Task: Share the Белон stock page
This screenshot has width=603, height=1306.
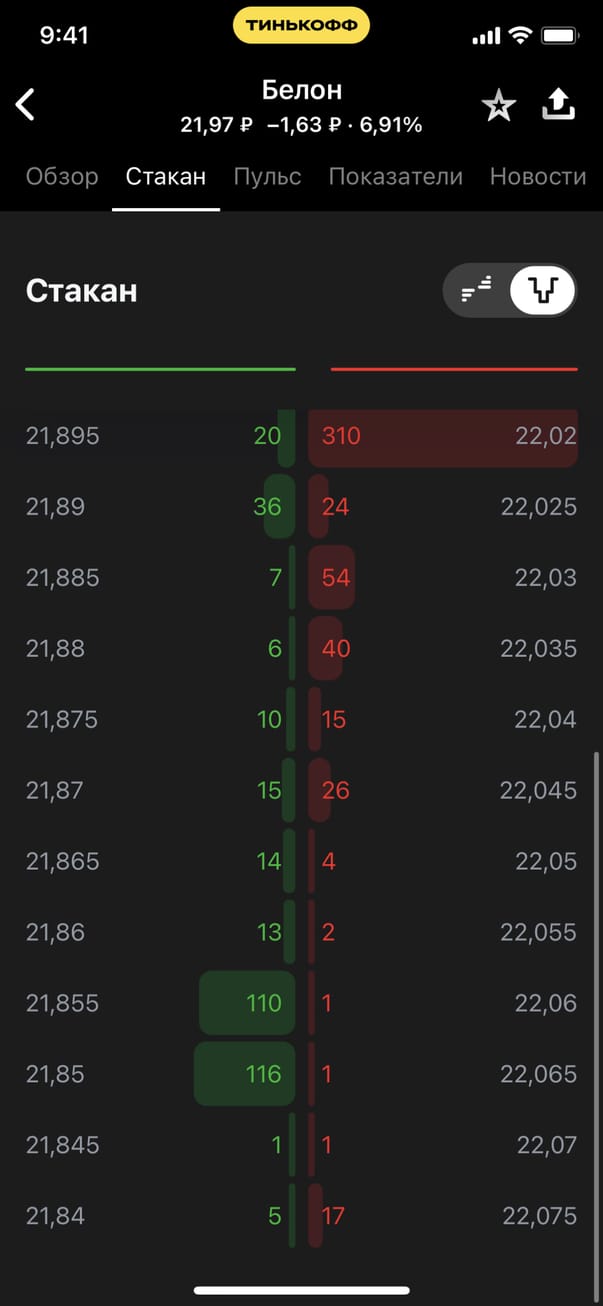Action: [559, 105]
